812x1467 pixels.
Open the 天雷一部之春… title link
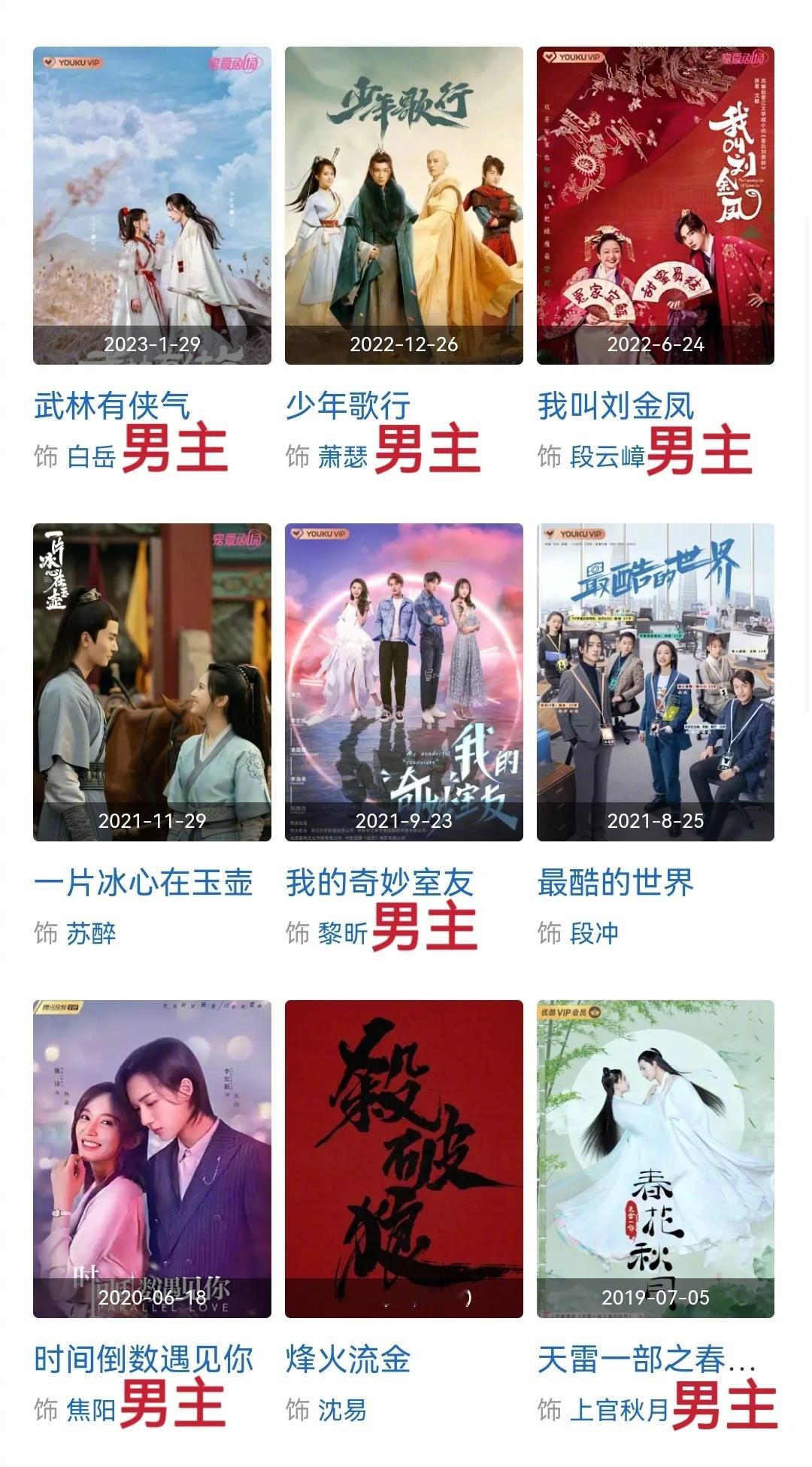coord(646,1359)
